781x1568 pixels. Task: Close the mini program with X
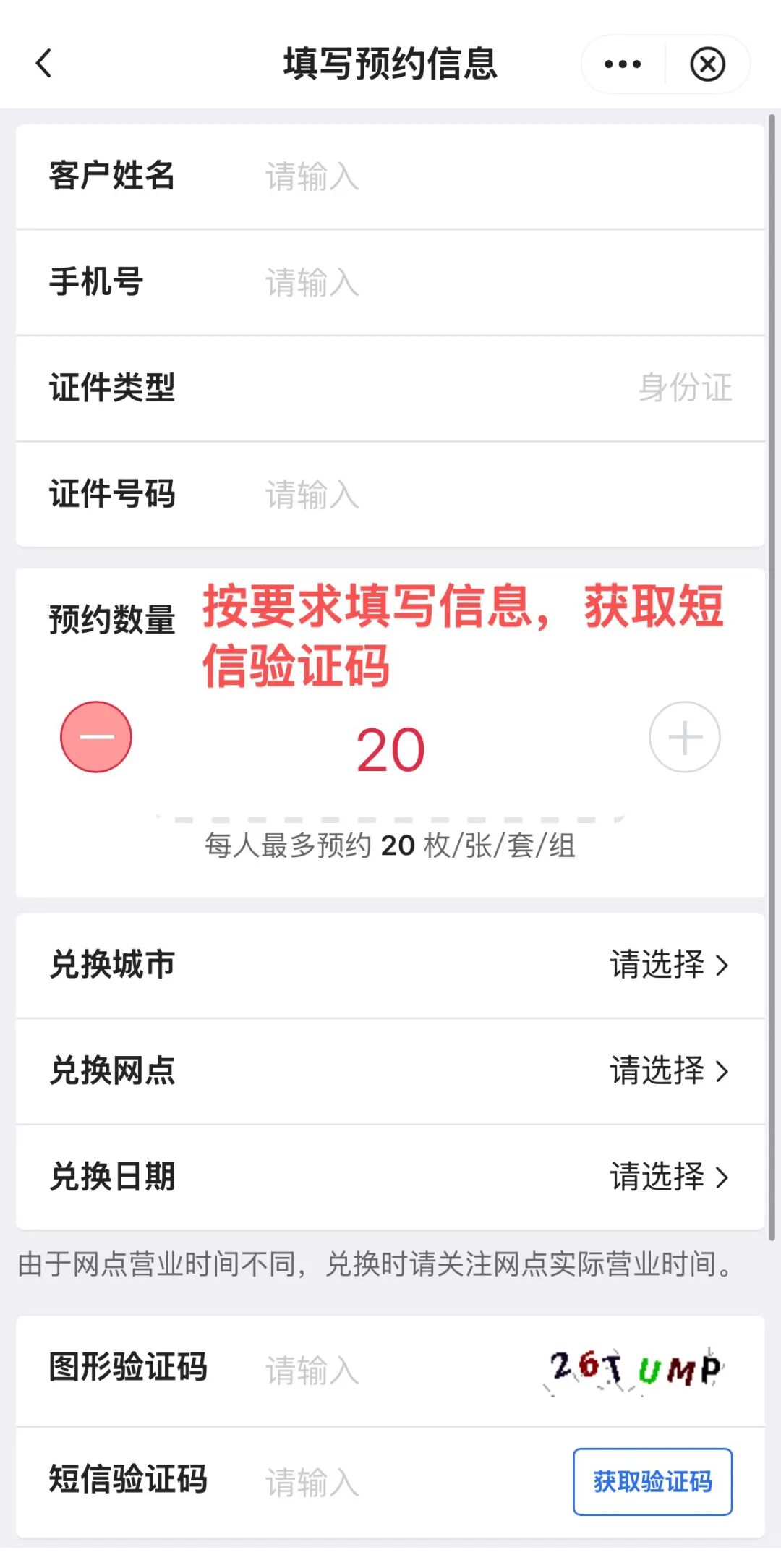point(707,64)
